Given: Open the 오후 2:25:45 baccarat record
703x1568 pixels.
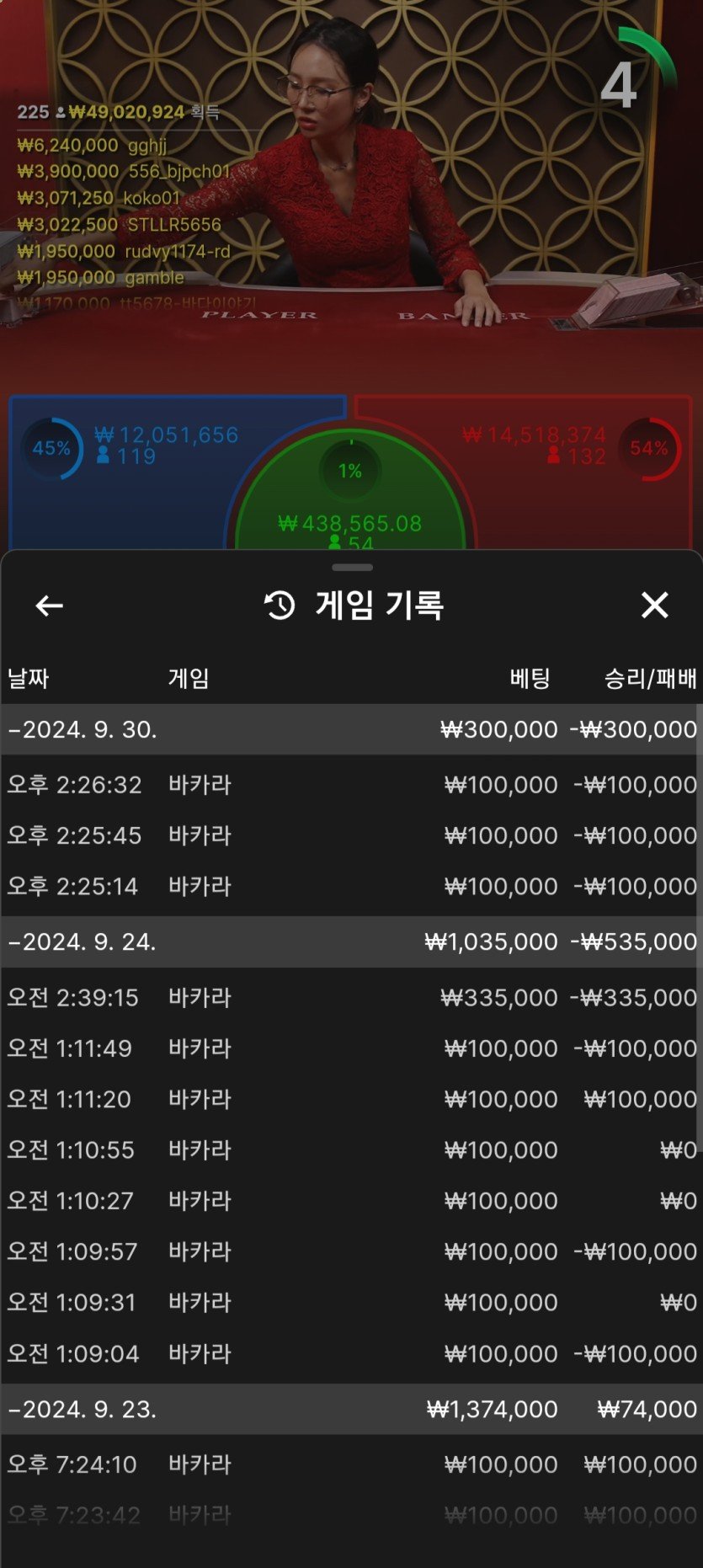Looking at the screenshot, I should tap(351, 835).
